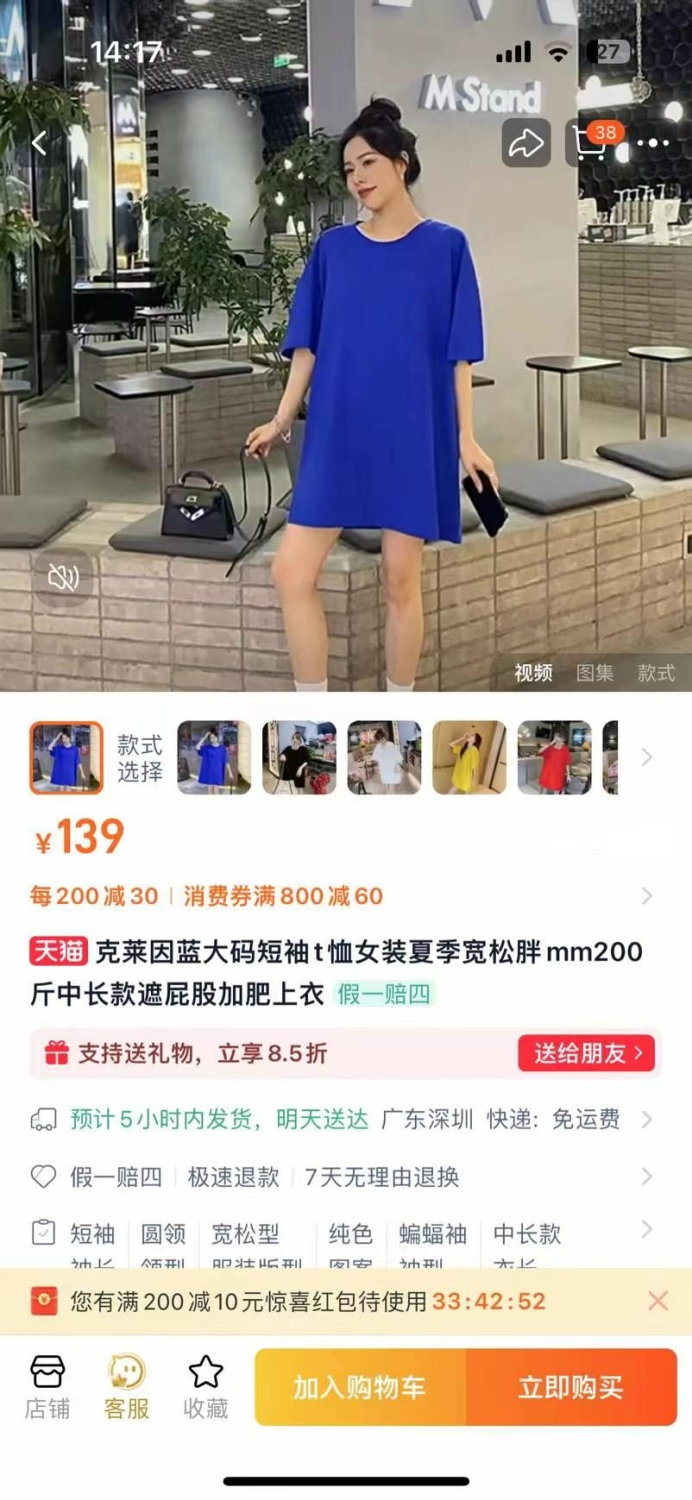This screenshot has height=1500, width=692.
Task: Add to favorites with 收藏
Action: click(x=206, y=1387)
